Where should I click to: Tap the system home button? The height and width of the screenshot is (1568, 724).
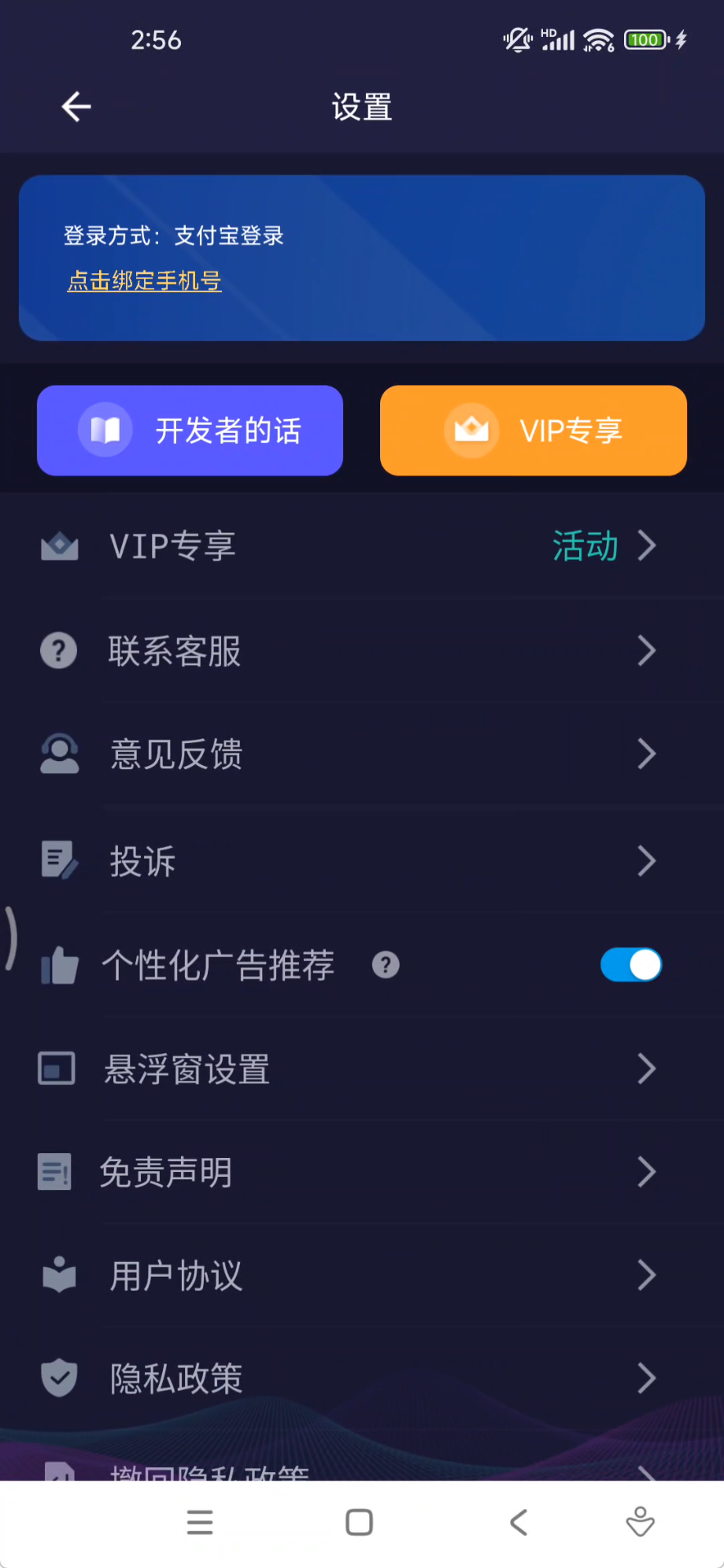[x=359, y=1522]
